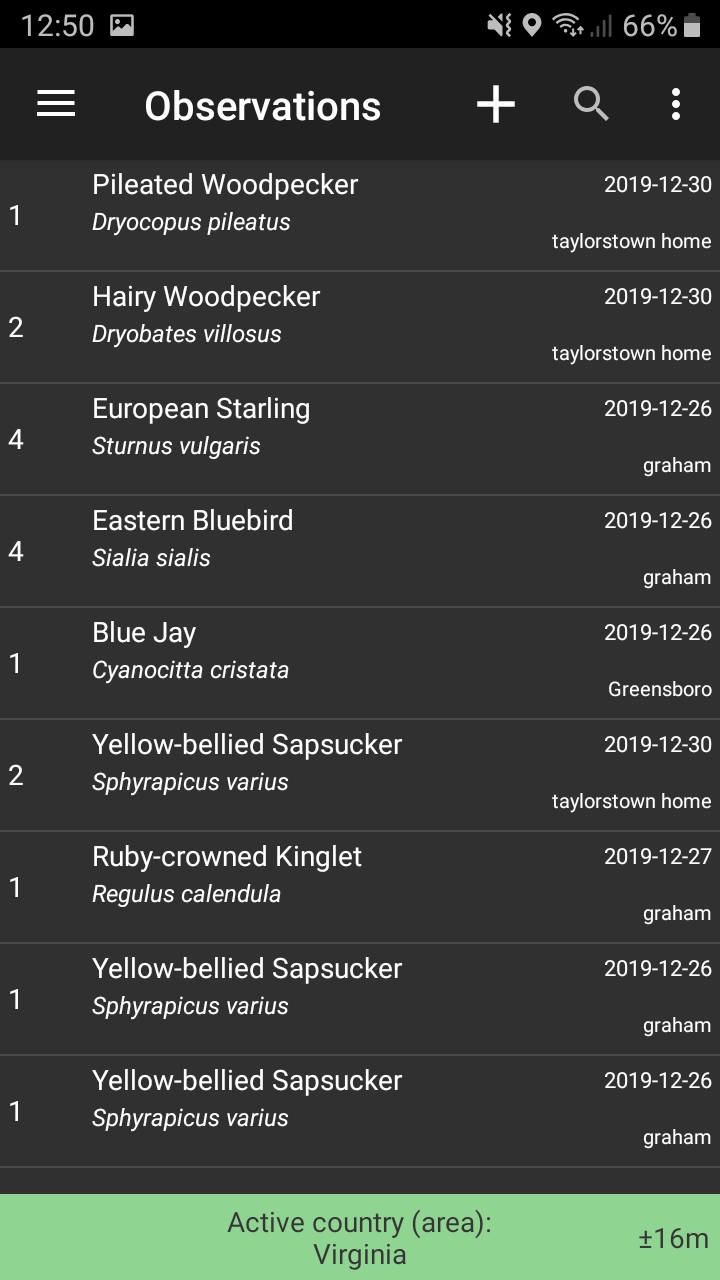Add a new observation
Image resolution: width=720 pixels, height=1280 pixels.
coord(495,104)
